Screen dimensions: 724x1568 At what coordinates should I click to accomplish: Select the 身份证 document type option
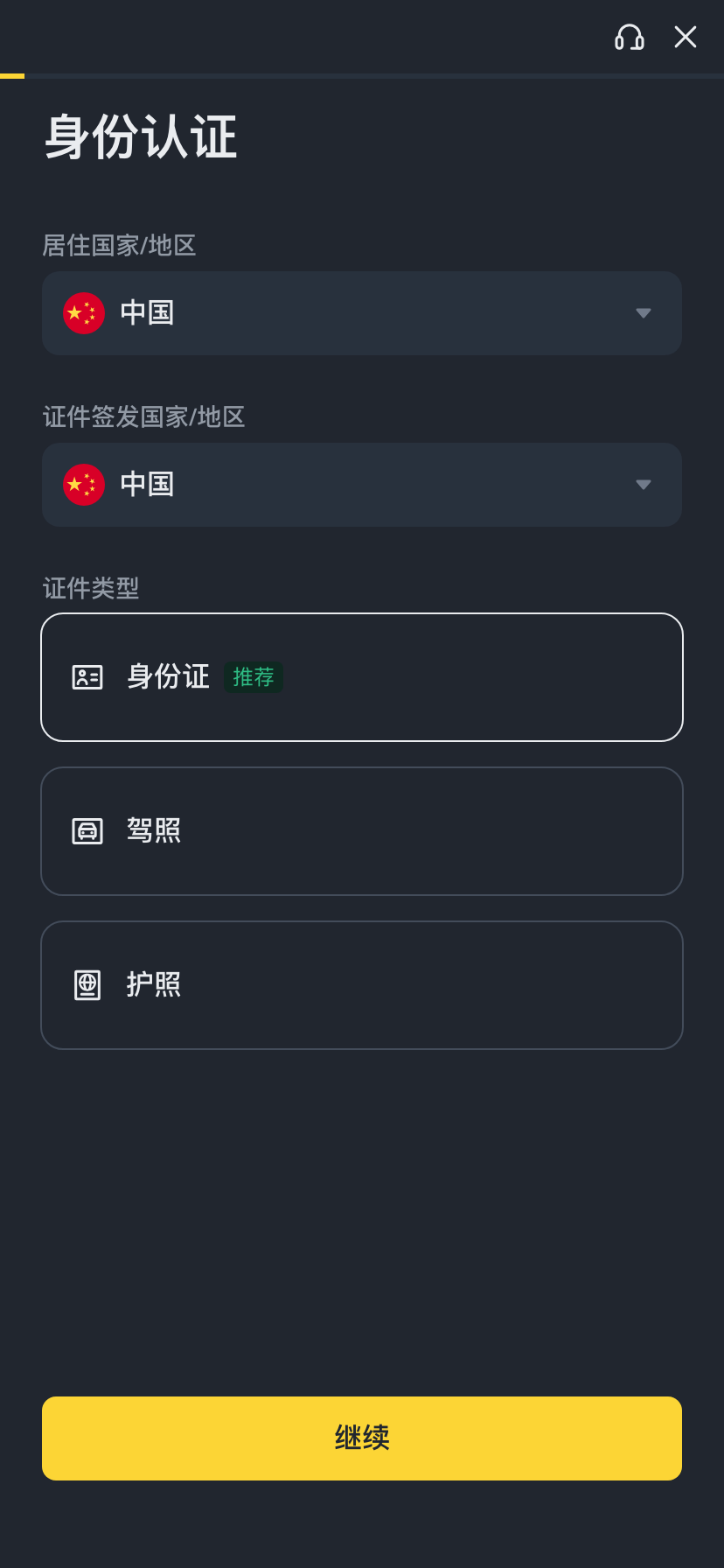[x=361, y=676]
